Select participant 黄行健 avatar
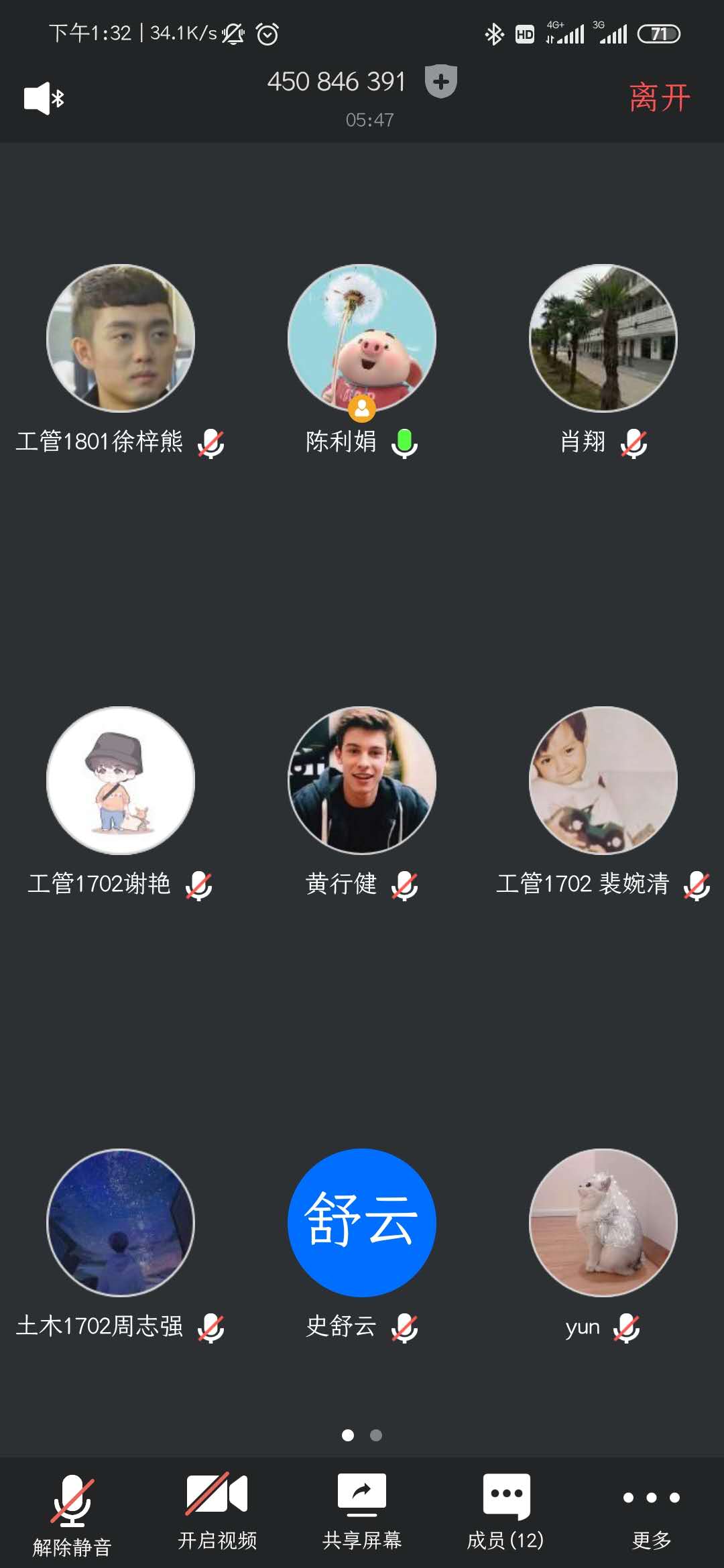Viewport: 724px width, 1568px height. click(362, 781)
